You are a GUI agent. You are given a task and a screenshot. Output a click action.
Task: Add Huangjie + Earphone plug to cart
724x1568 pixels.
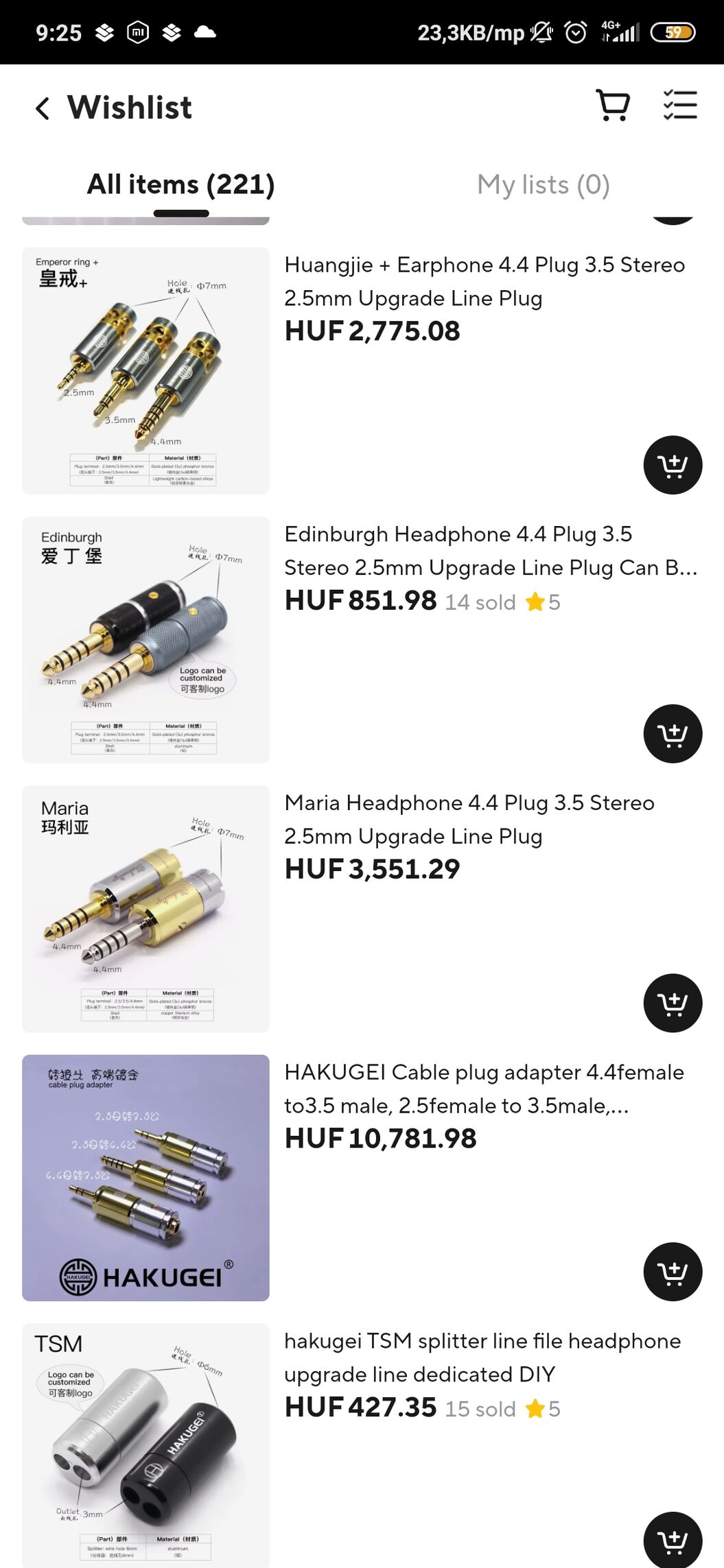coord(672,465)
